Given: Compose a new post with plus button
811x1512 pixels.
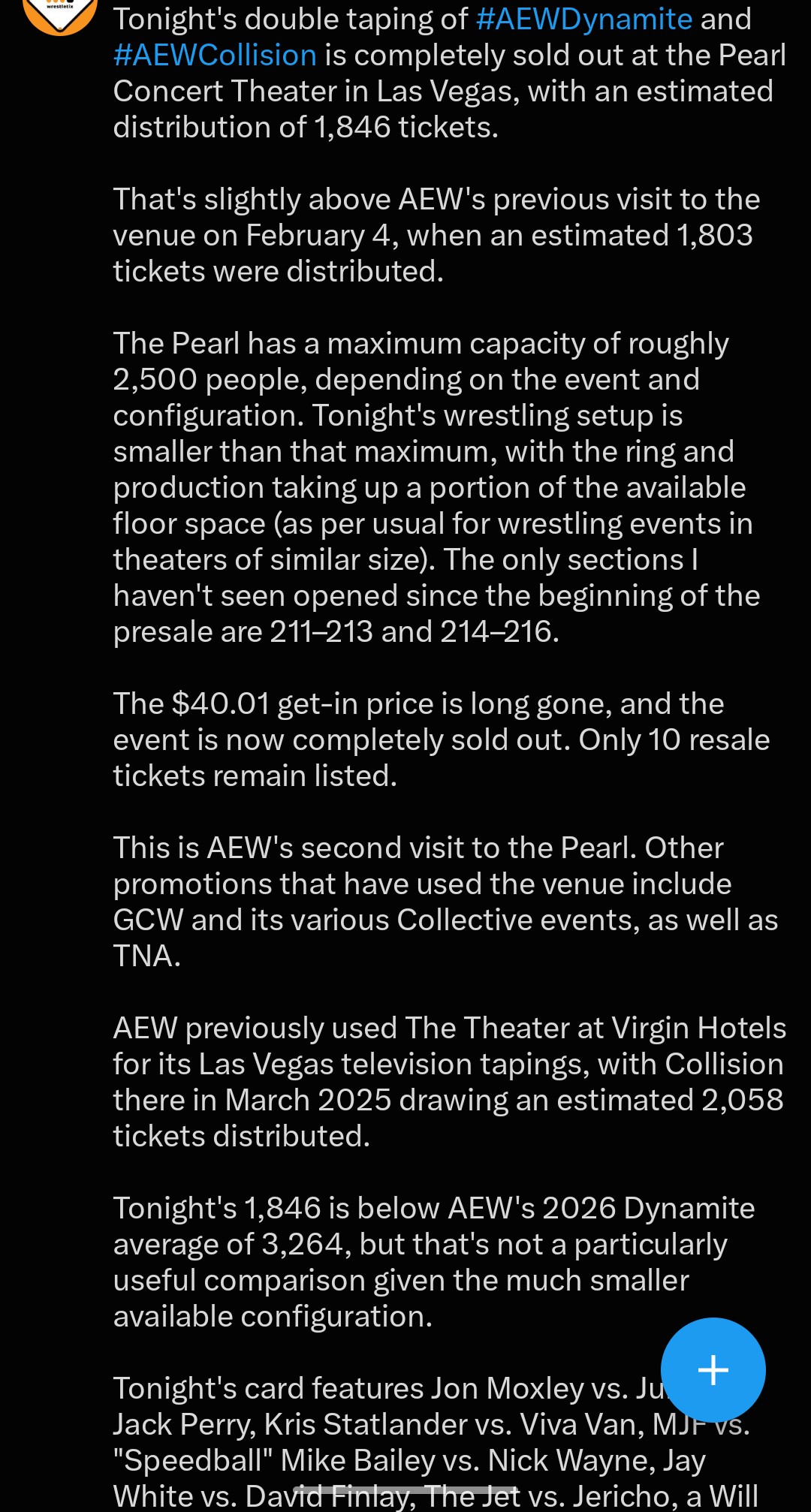Looking at the screenshot, I should pos(713,1370).
